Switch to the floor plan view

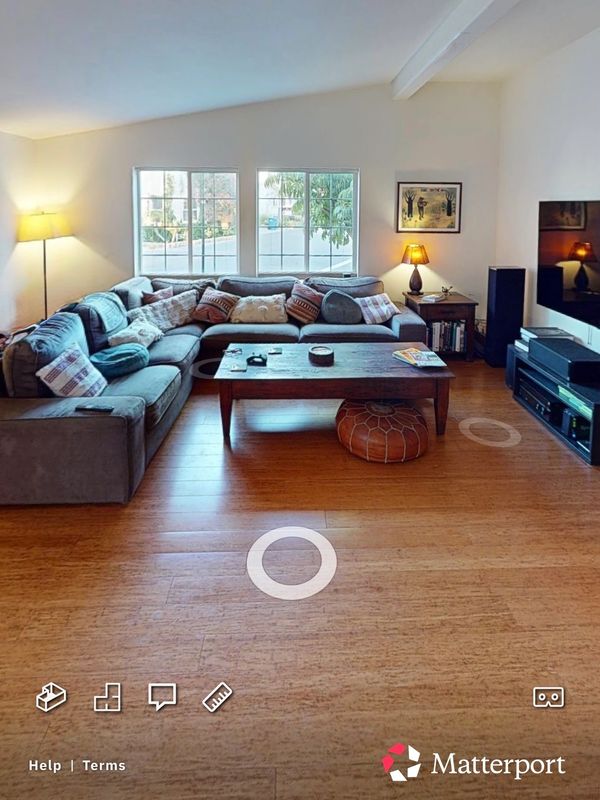107,697
